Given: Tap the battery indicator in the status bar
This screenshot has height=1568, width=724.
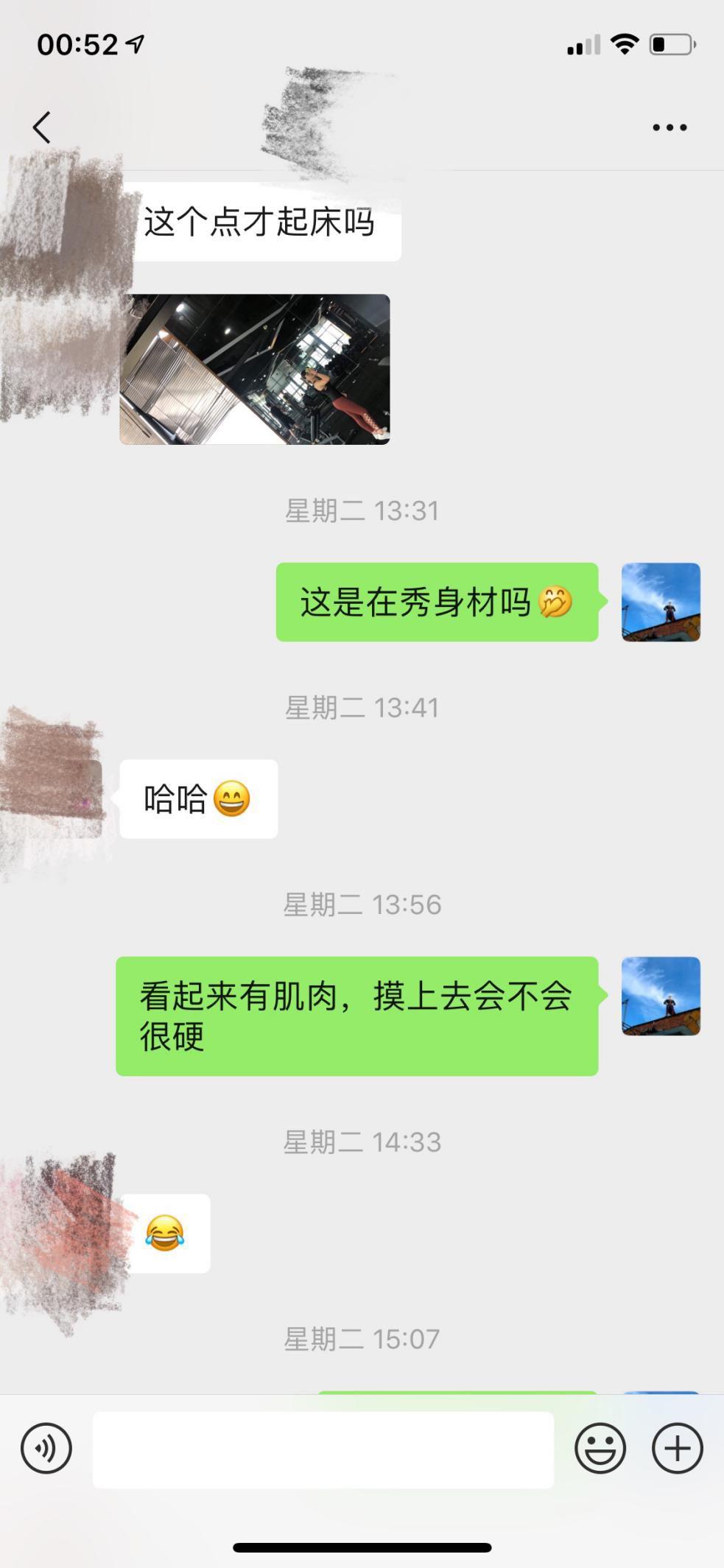Looking at the screenshot, I should click(x=669, y=44).
